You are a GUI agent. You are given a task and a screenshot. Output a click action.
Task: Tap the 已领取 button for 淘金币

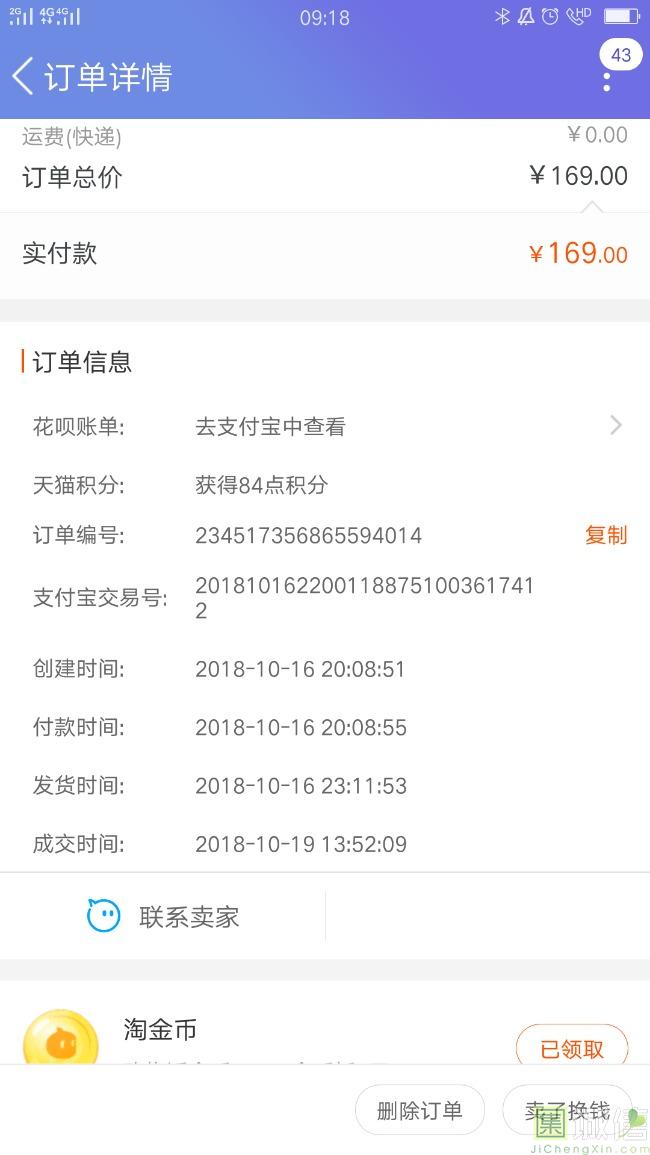pos(571,1049)
